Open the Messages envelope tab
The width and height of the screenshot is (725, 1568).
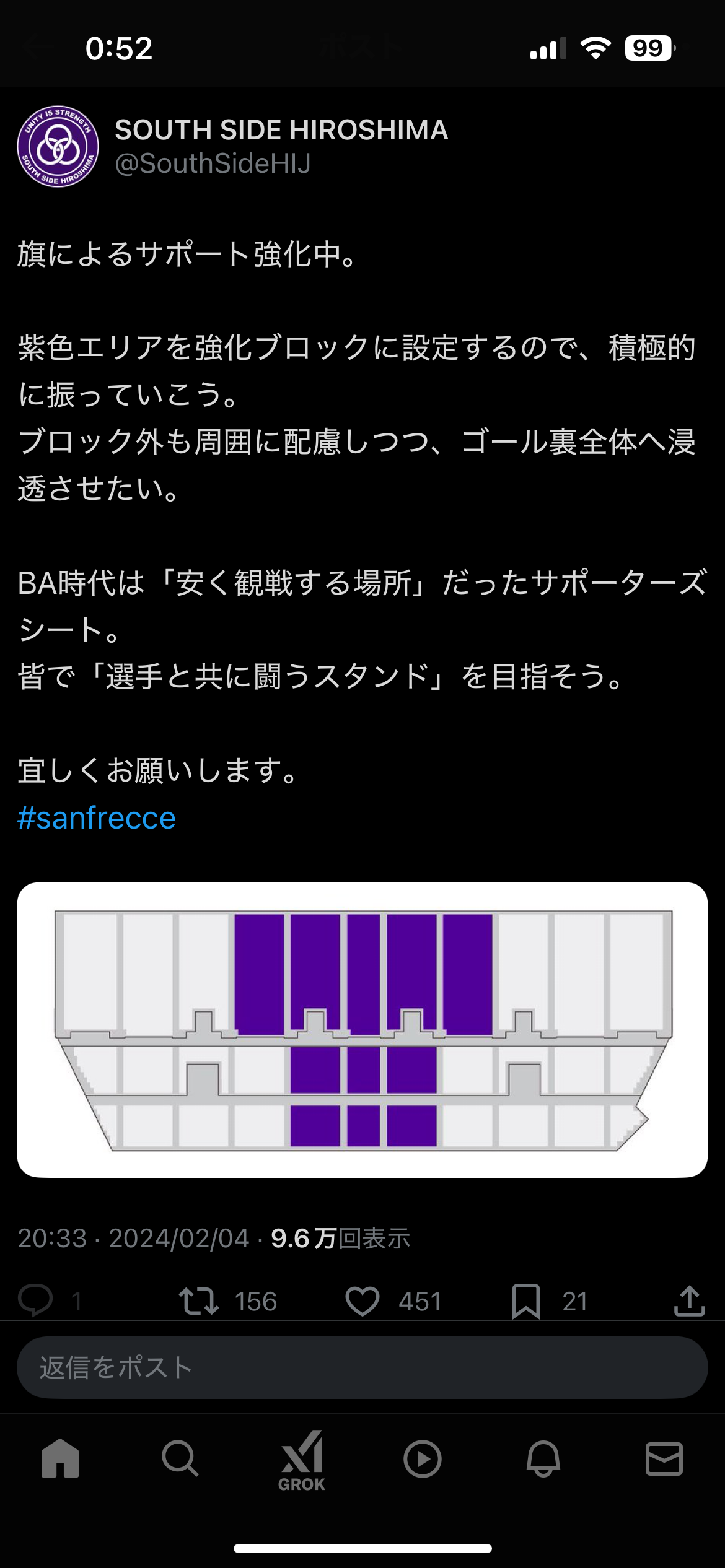pos(664,1459)
